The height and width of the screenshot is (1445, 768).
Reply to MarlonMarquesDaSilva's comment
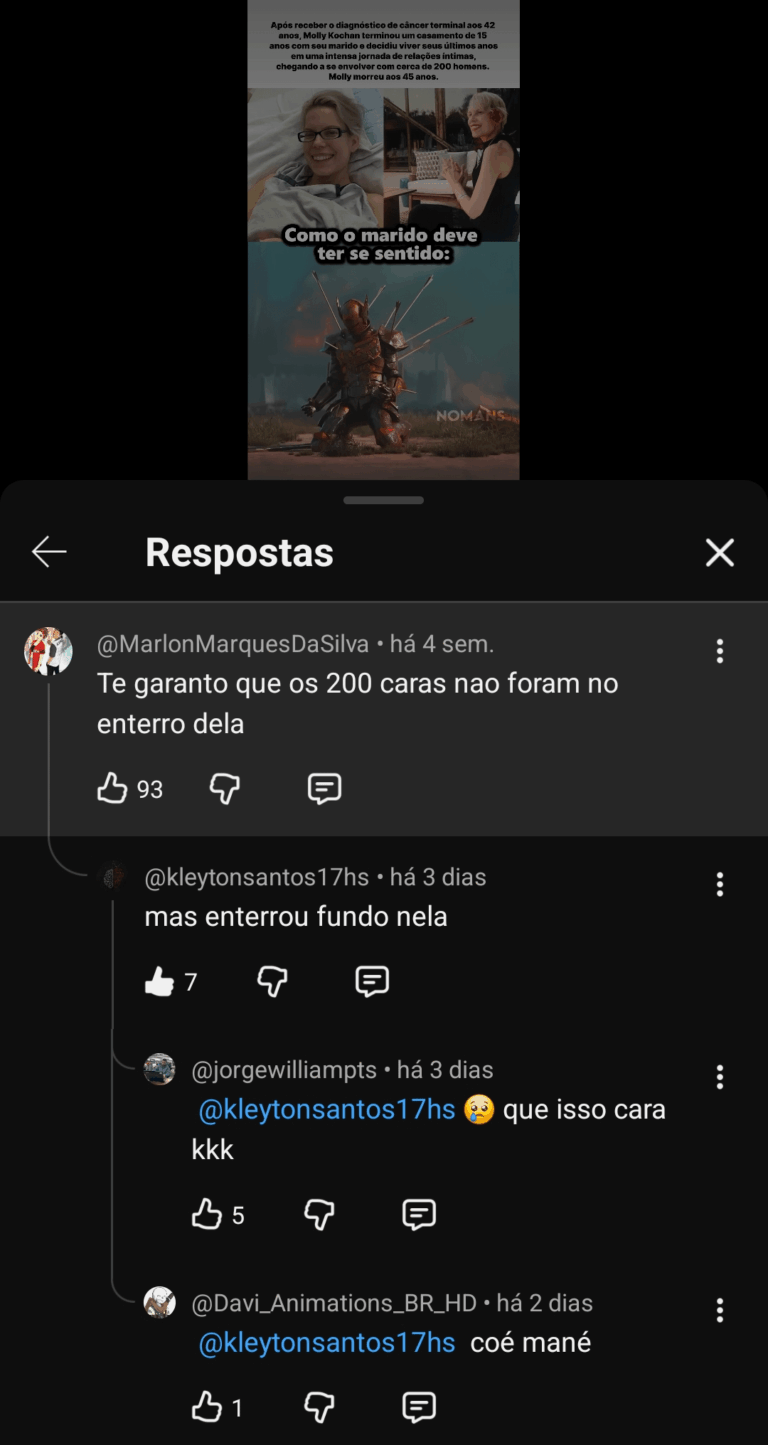click(324, 789)
